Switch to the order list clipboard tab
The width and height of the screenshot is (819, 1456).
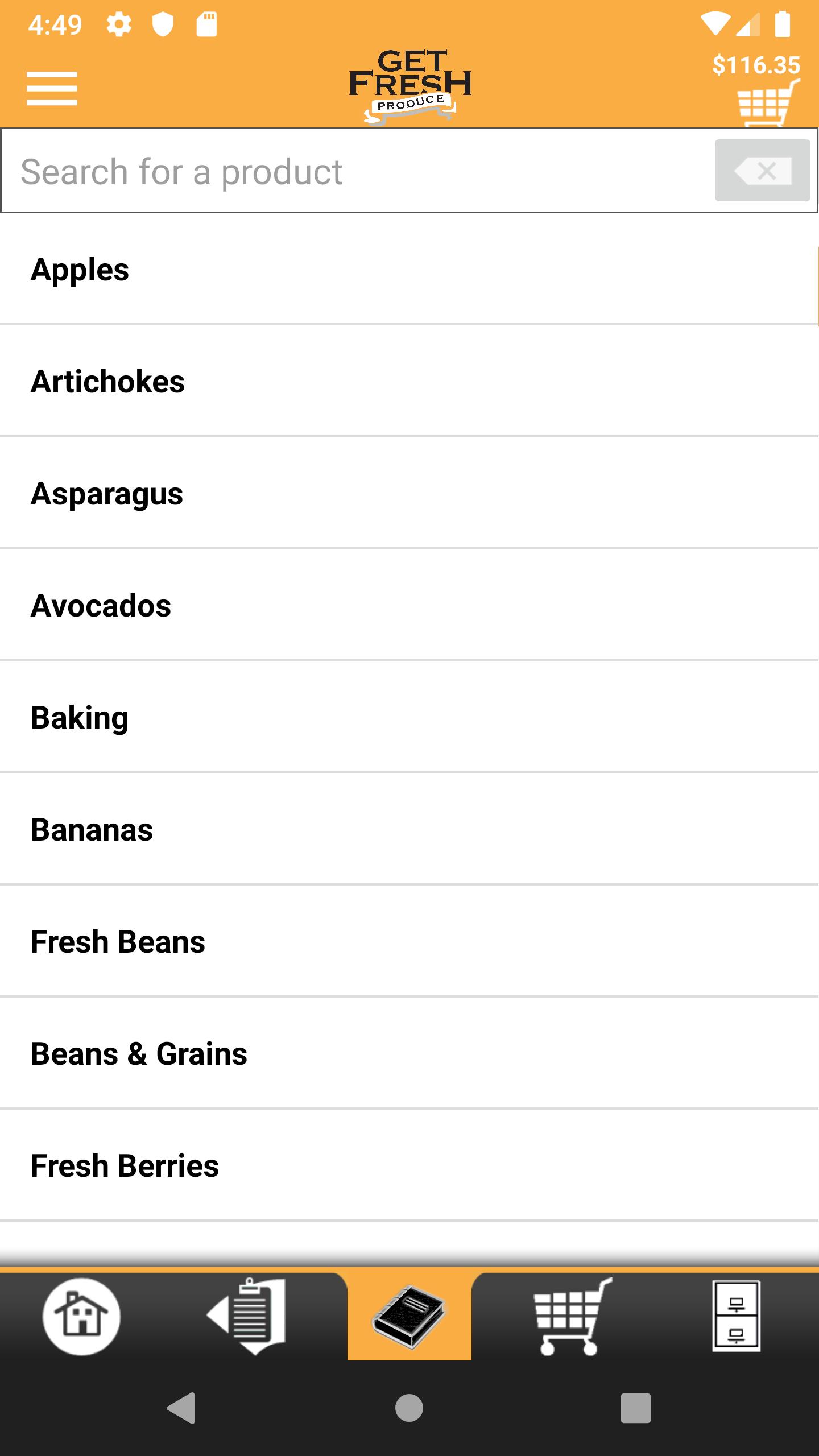coord(246,1316)
